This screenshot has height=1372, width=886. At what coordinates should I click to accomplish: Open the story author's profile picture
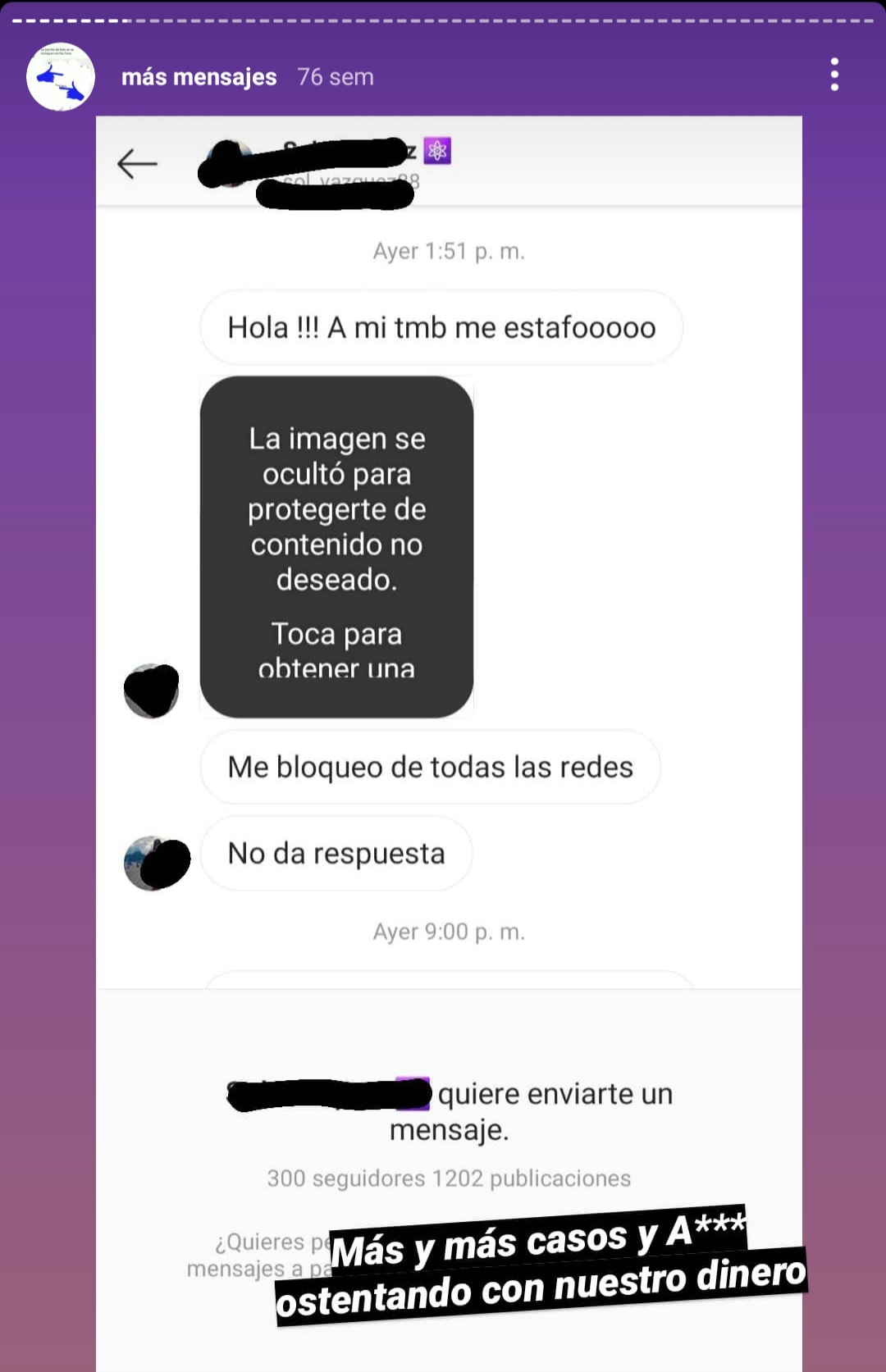click(61, 77)
